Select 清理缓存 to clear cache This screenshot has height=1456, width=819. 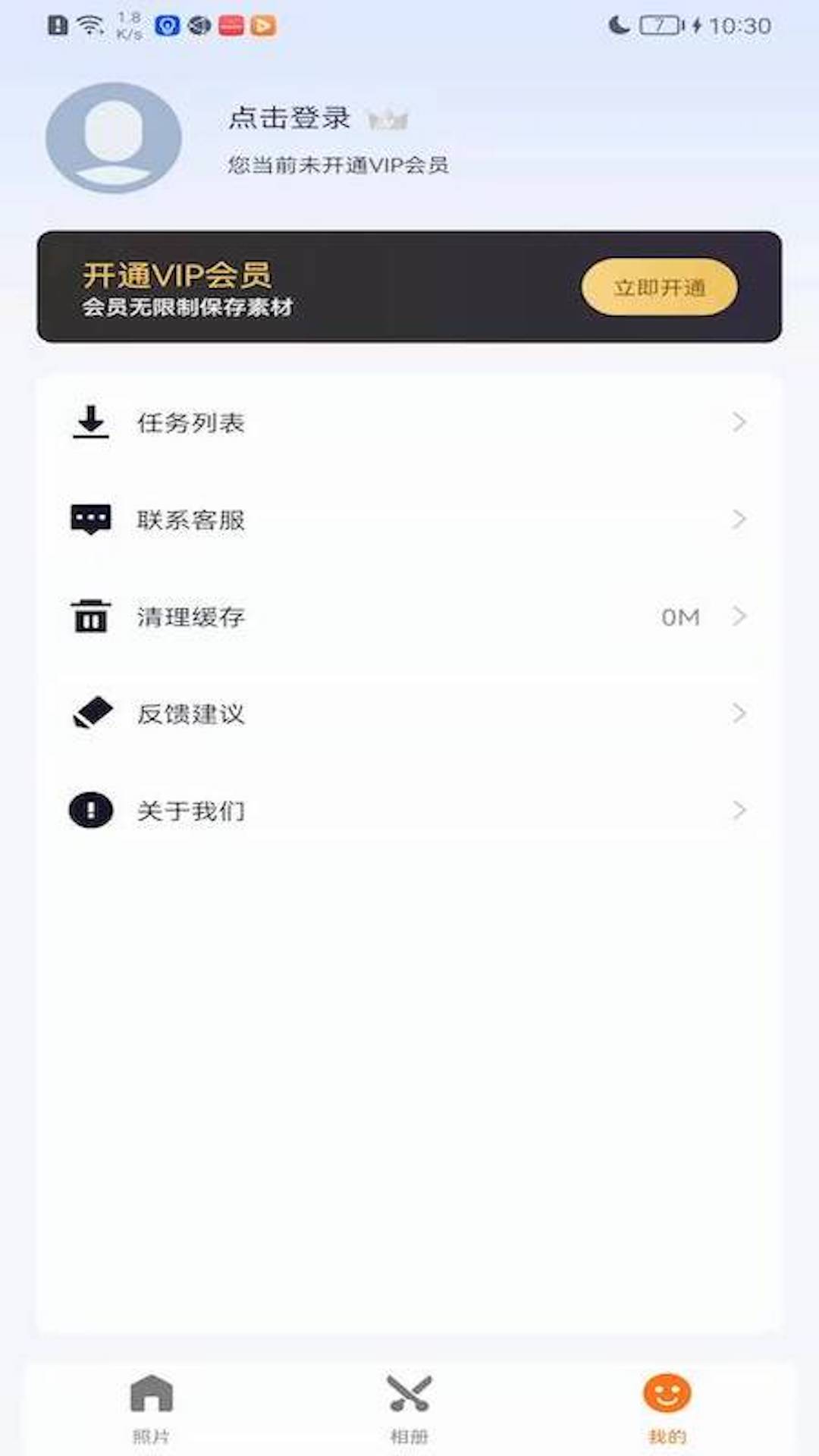[409, 617]
